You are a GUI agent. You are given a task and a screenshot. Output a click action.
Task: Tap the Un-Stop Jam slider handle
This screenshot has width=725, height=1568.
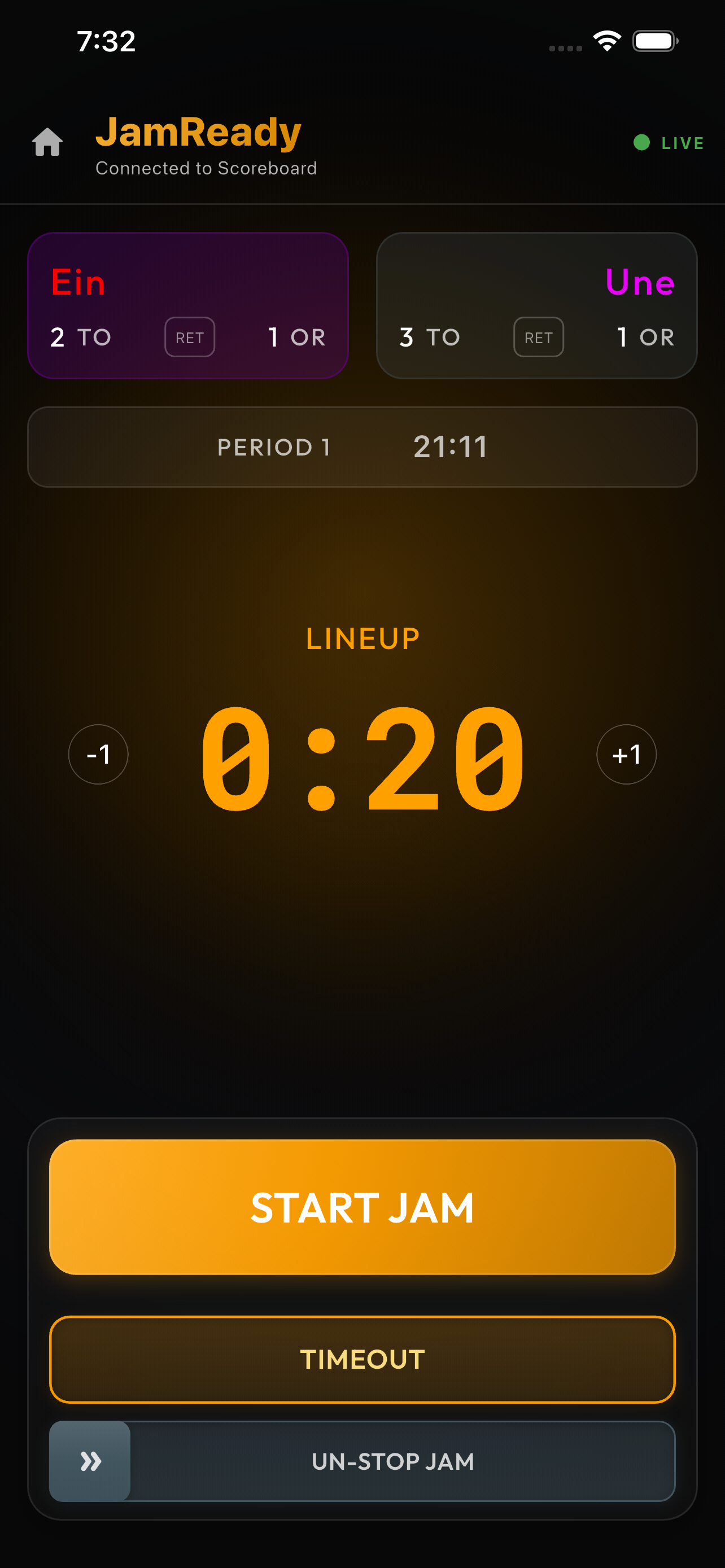pos(90,1461)
